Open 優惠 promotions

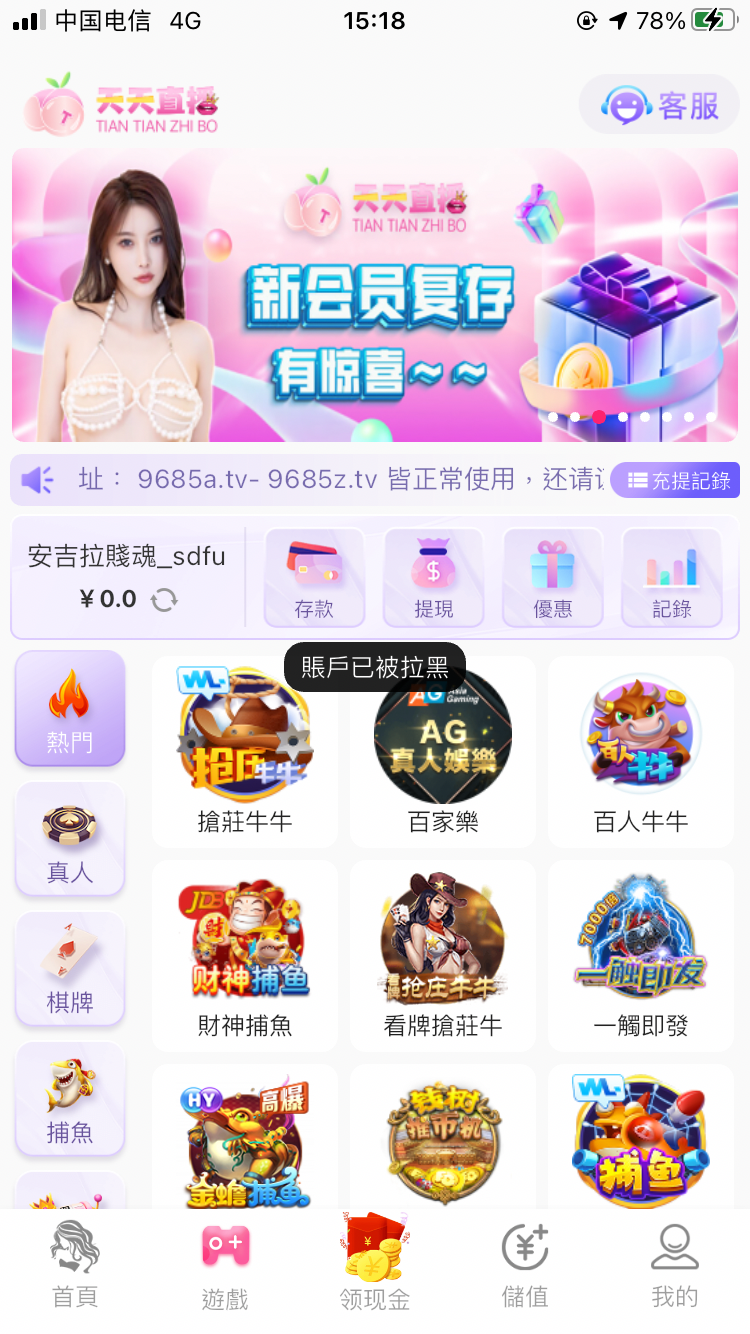[552, 578]
